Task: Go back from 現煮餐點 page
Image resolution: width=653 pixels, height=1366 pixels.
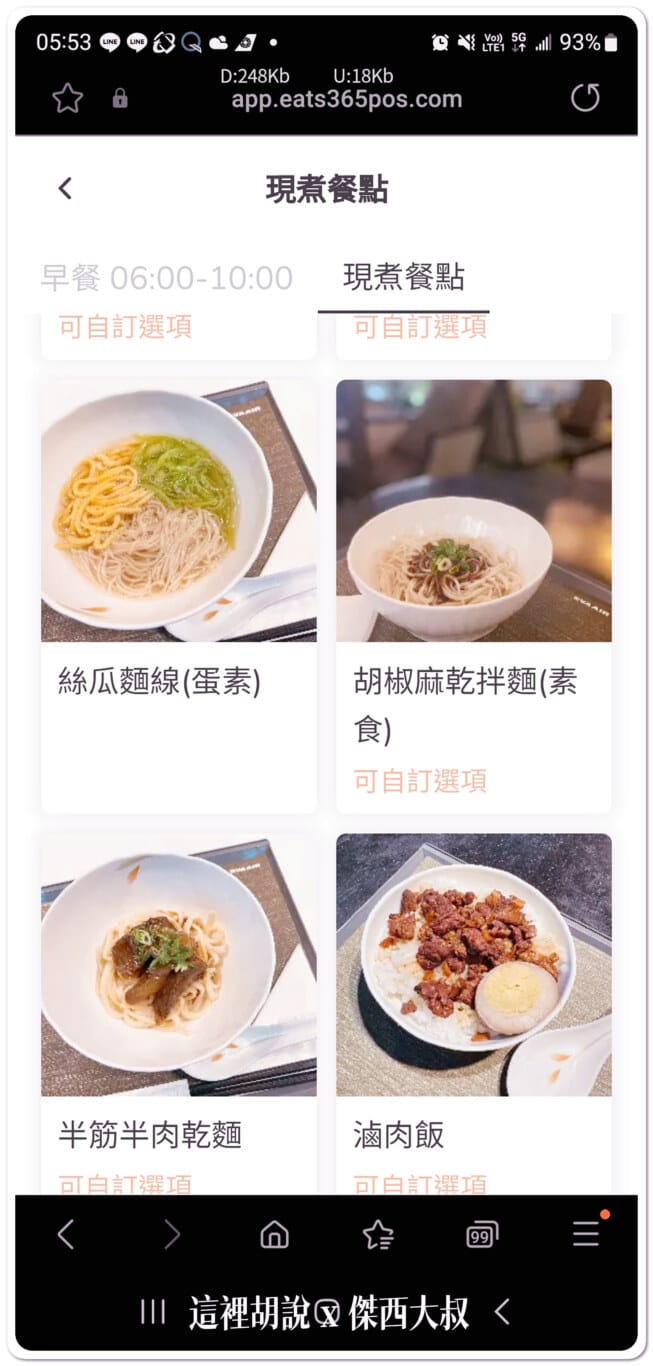Action: pyautogui.click(x=65, y=188)
